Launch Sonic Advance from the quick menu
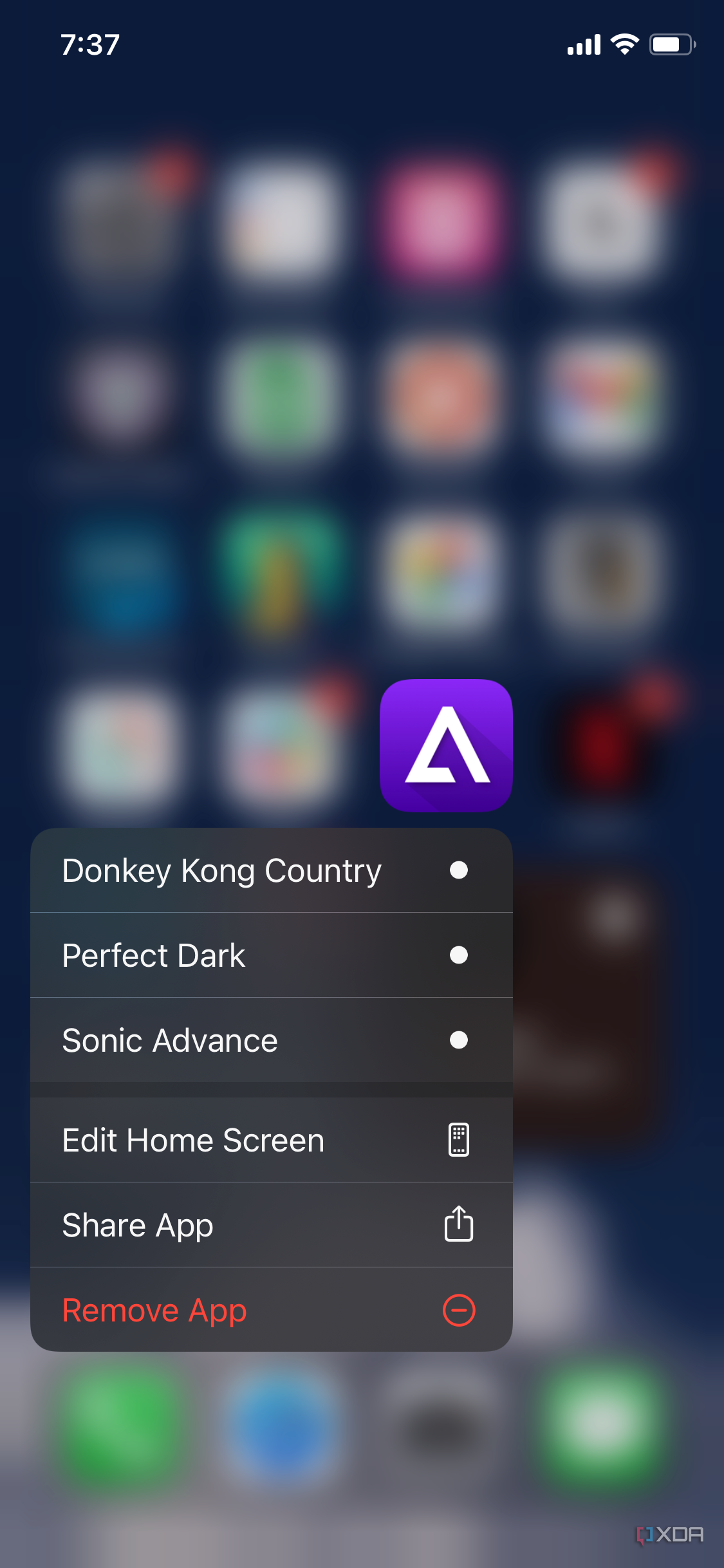 pyautogui.click(x=169, y=1041)
